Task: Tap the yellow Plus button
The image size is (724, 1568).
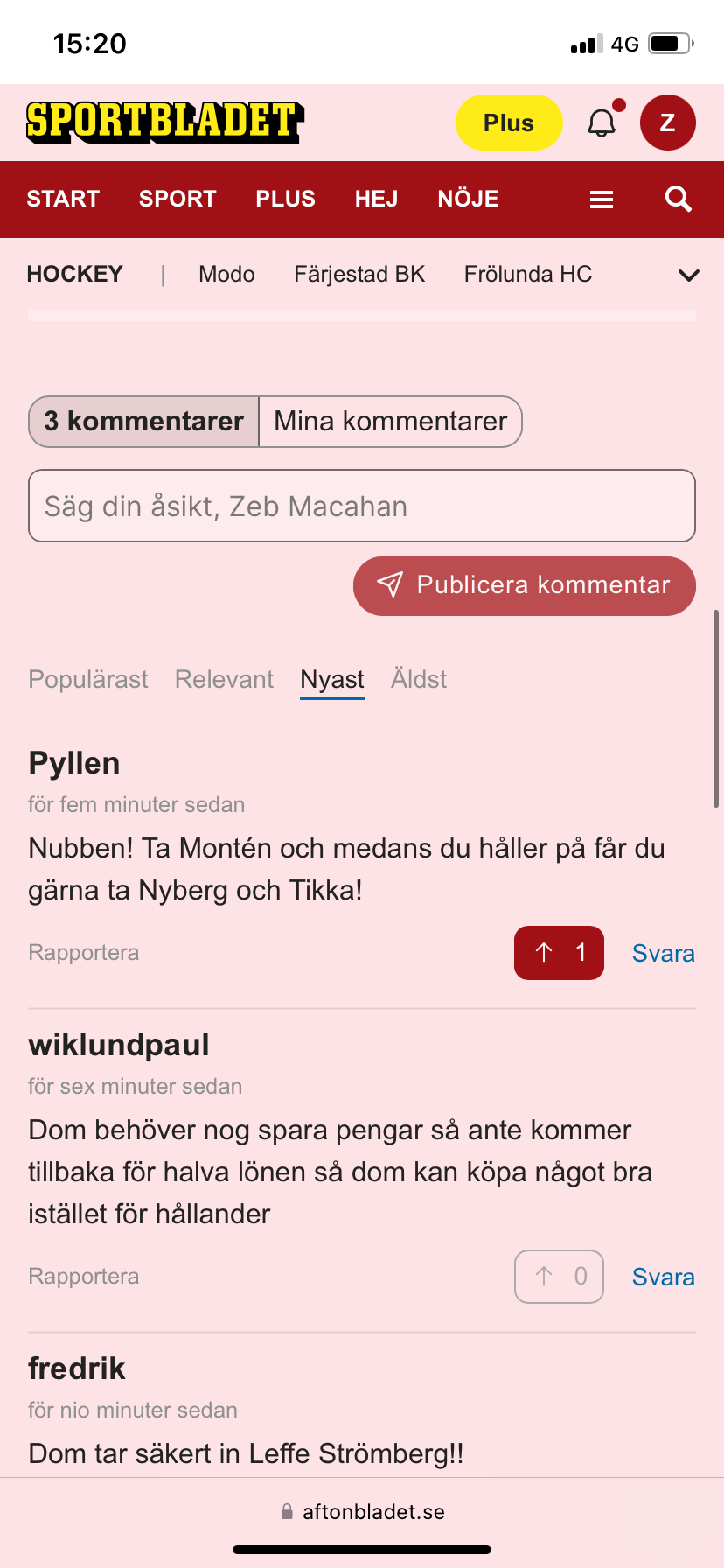Action: 509,122
